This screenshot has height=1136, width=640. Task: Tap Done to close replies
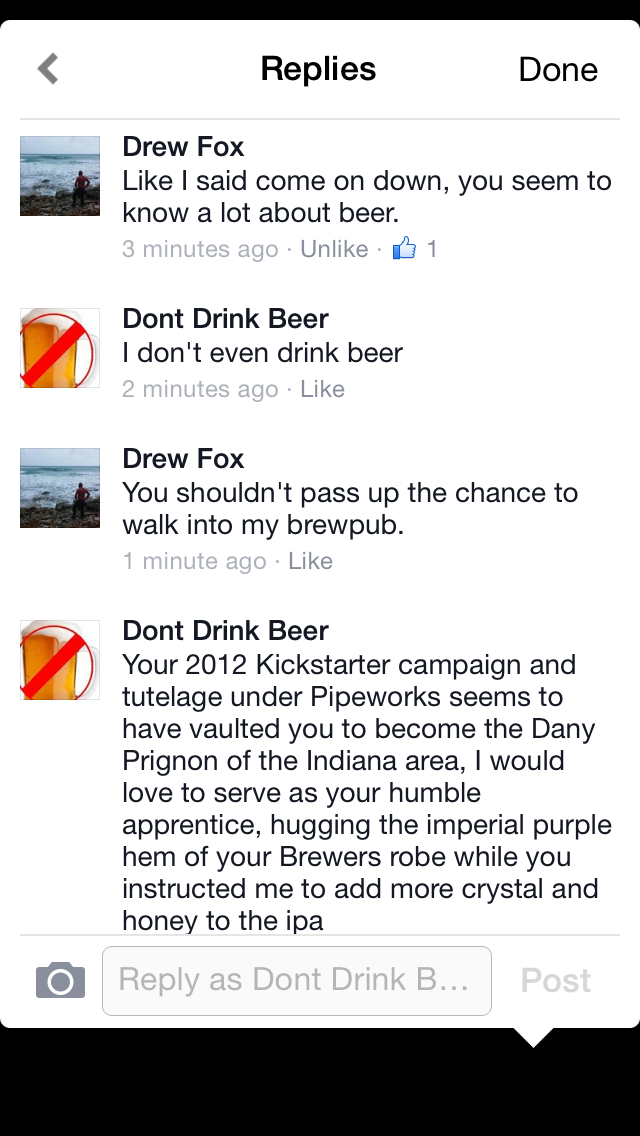pyautogui.click(x=557, y=69)
